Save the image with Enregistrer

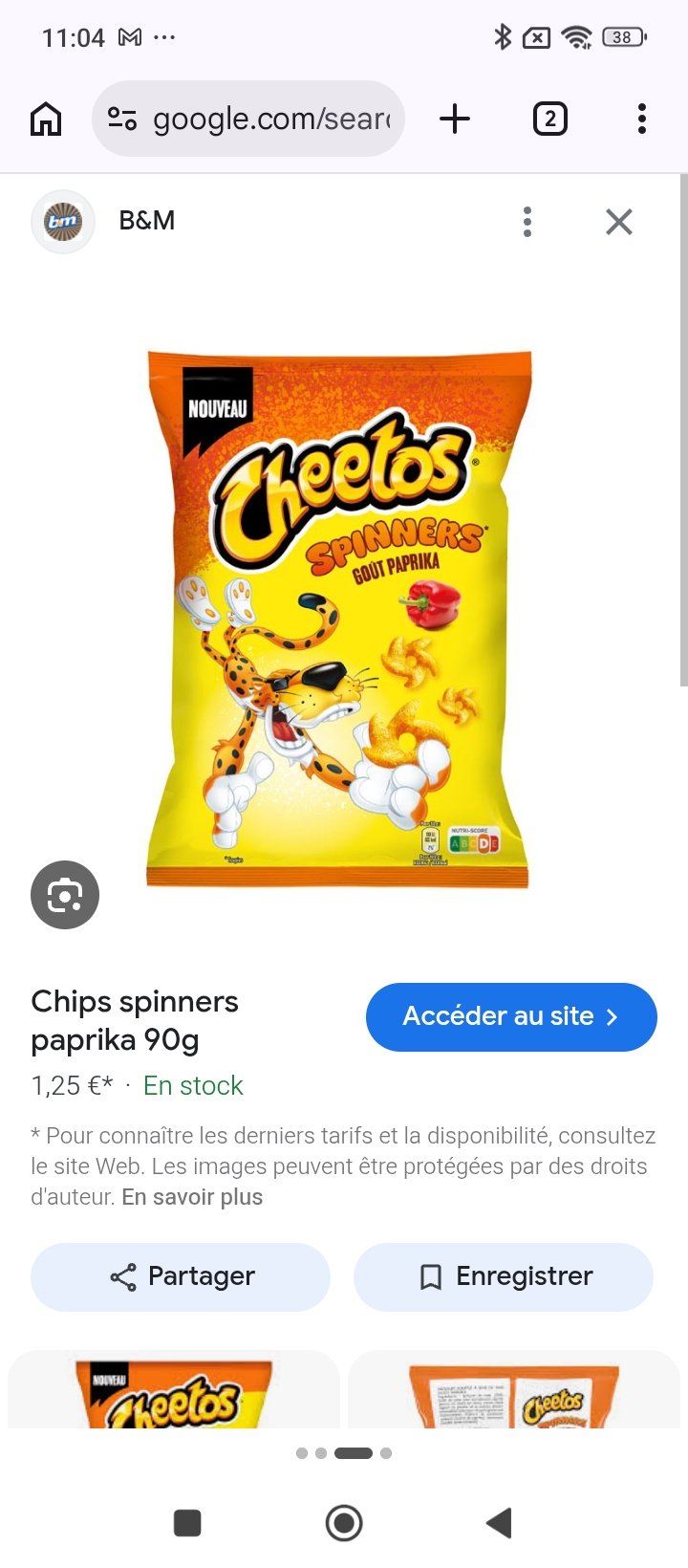tap(504, 1276)
